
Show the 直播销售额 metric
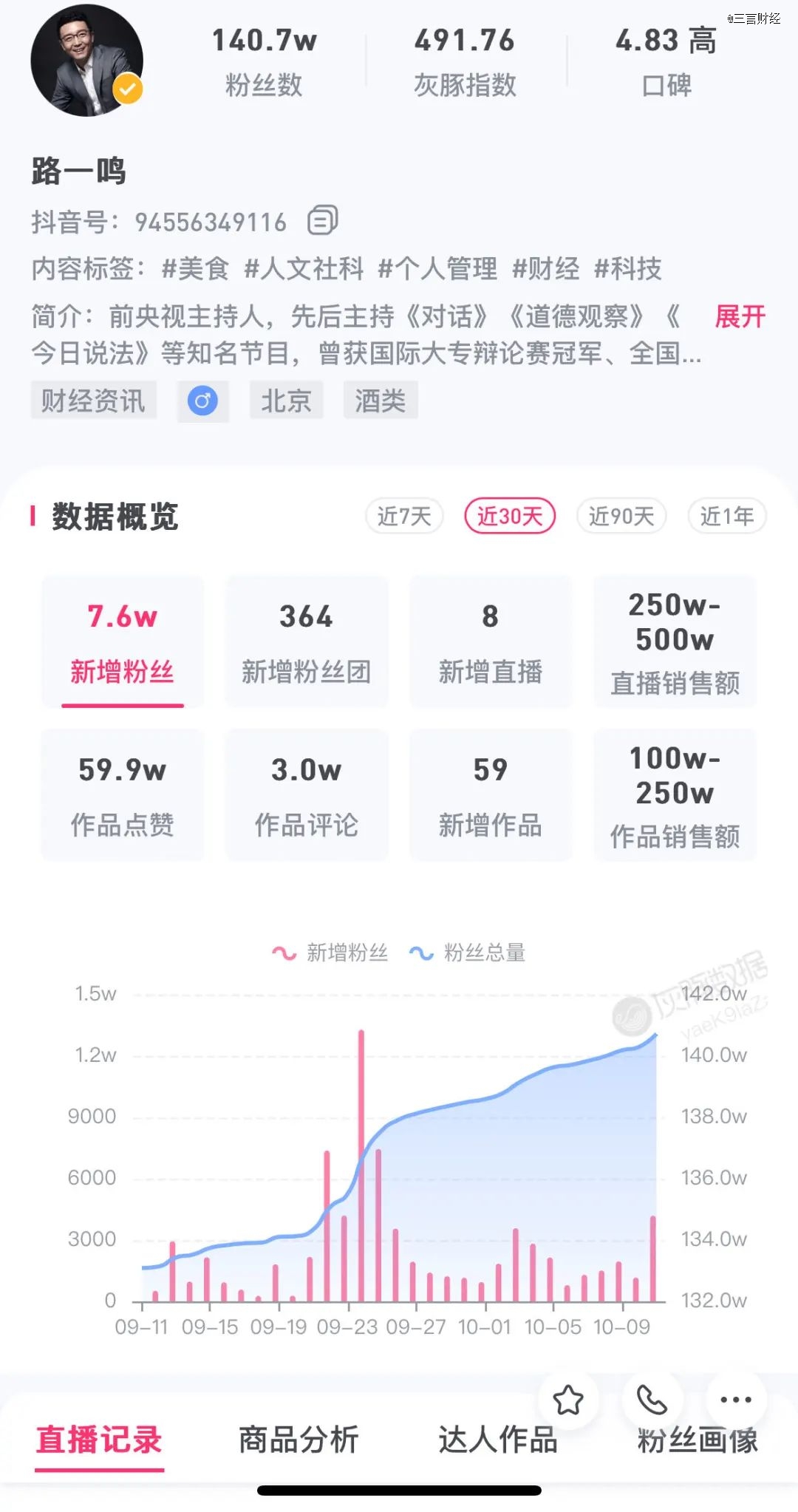pyautogui.click(x=675, y=641)
